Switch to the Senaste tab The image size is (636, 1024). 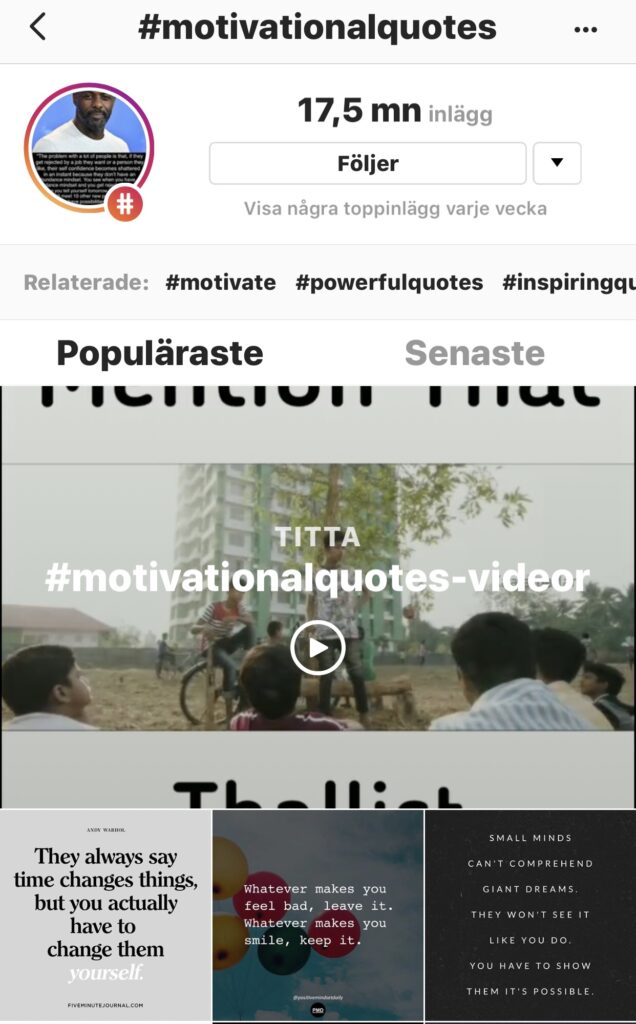[474, 352]
